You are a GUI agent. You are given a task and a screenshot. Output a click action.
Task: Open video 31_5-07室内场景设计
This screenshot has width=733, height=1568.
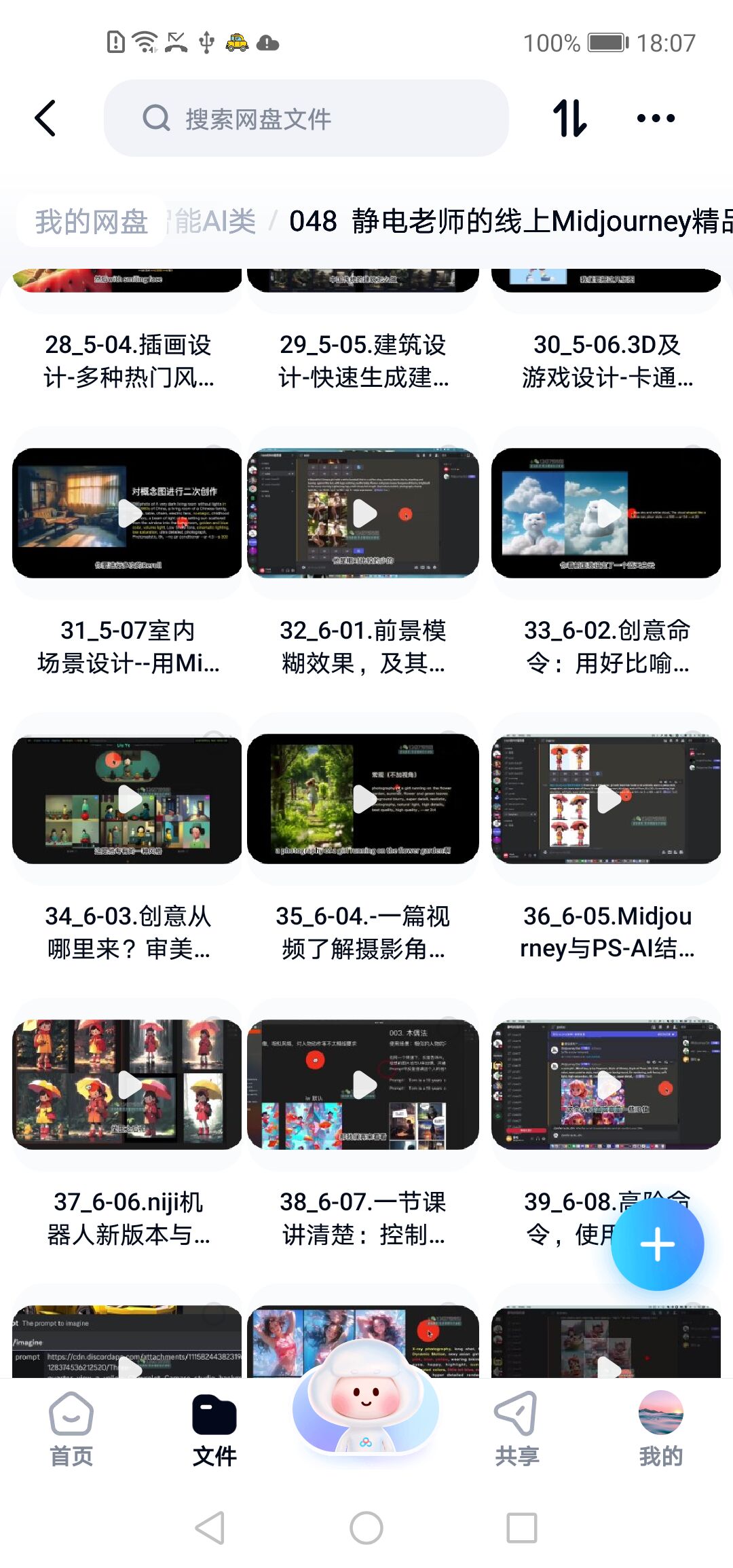point(127,513)
